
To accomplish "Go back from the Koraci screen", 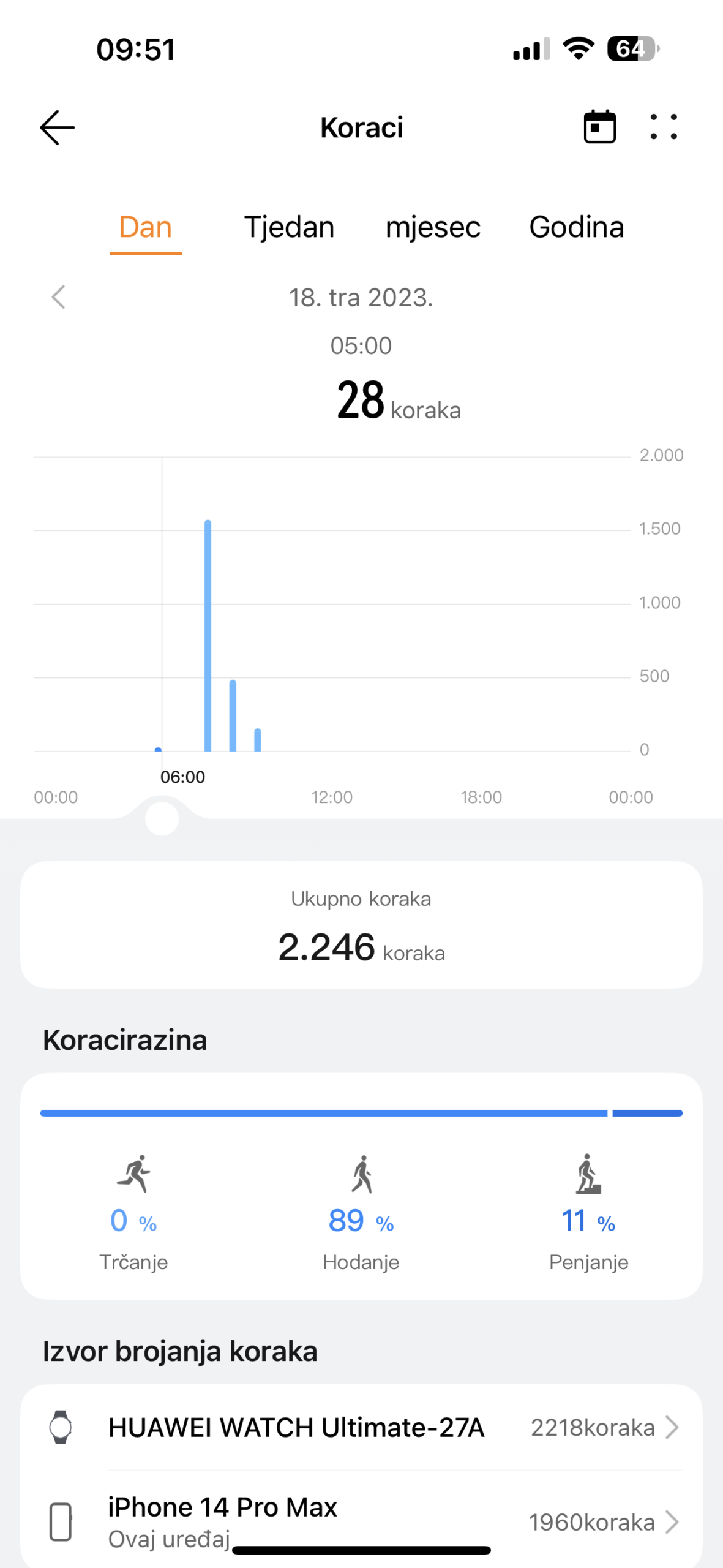I will (58, 127).
